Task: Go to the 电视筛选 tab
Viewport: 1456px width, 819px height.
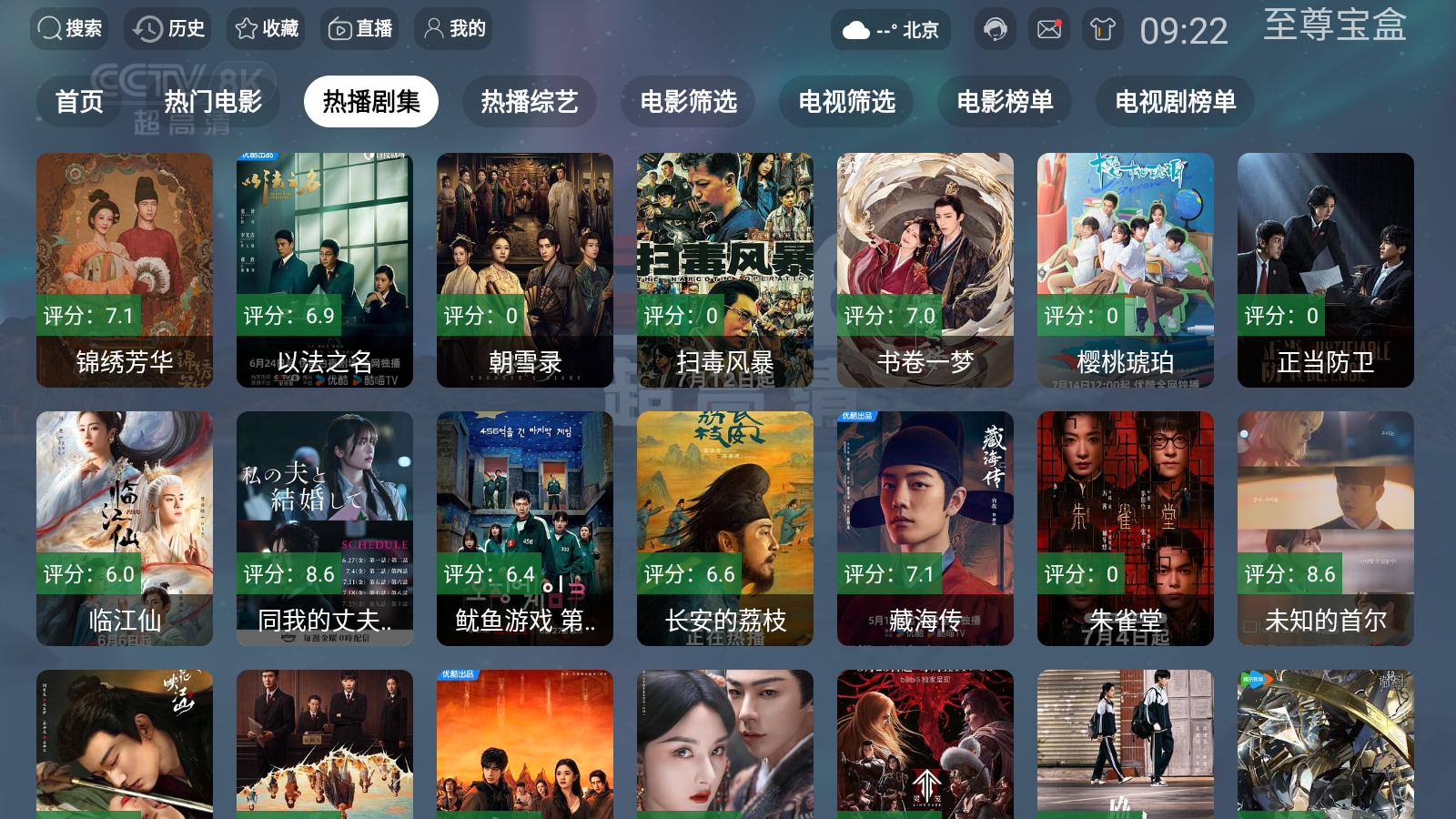Action: pos(846,101)
